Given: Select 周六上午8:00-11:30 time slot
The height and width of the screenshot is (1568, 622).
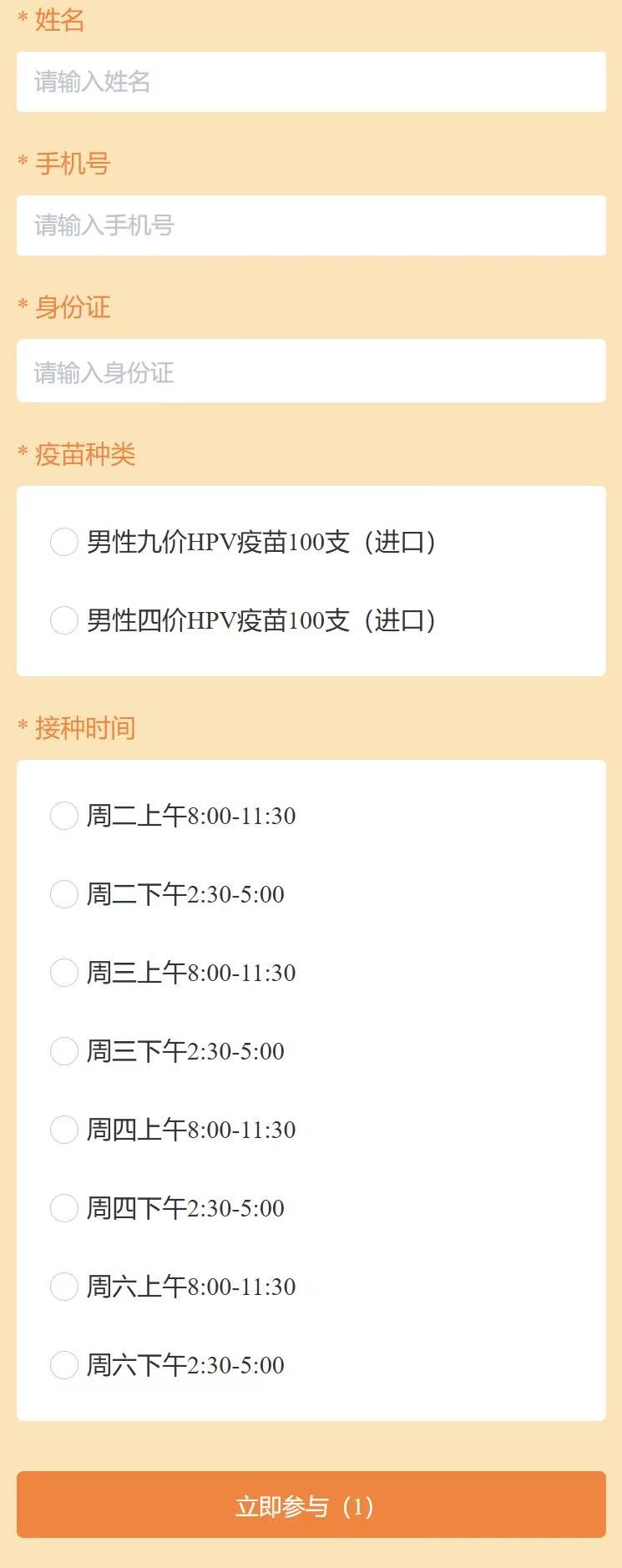Looking at the screenshot, I should [64, 1287].
